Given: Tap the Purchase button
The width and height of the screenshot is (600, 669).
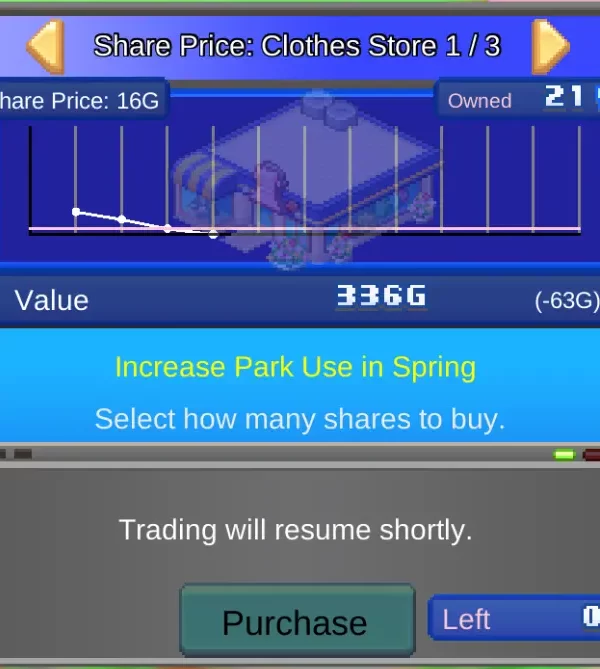Looking at the screenshot, I should pos(297,621).
